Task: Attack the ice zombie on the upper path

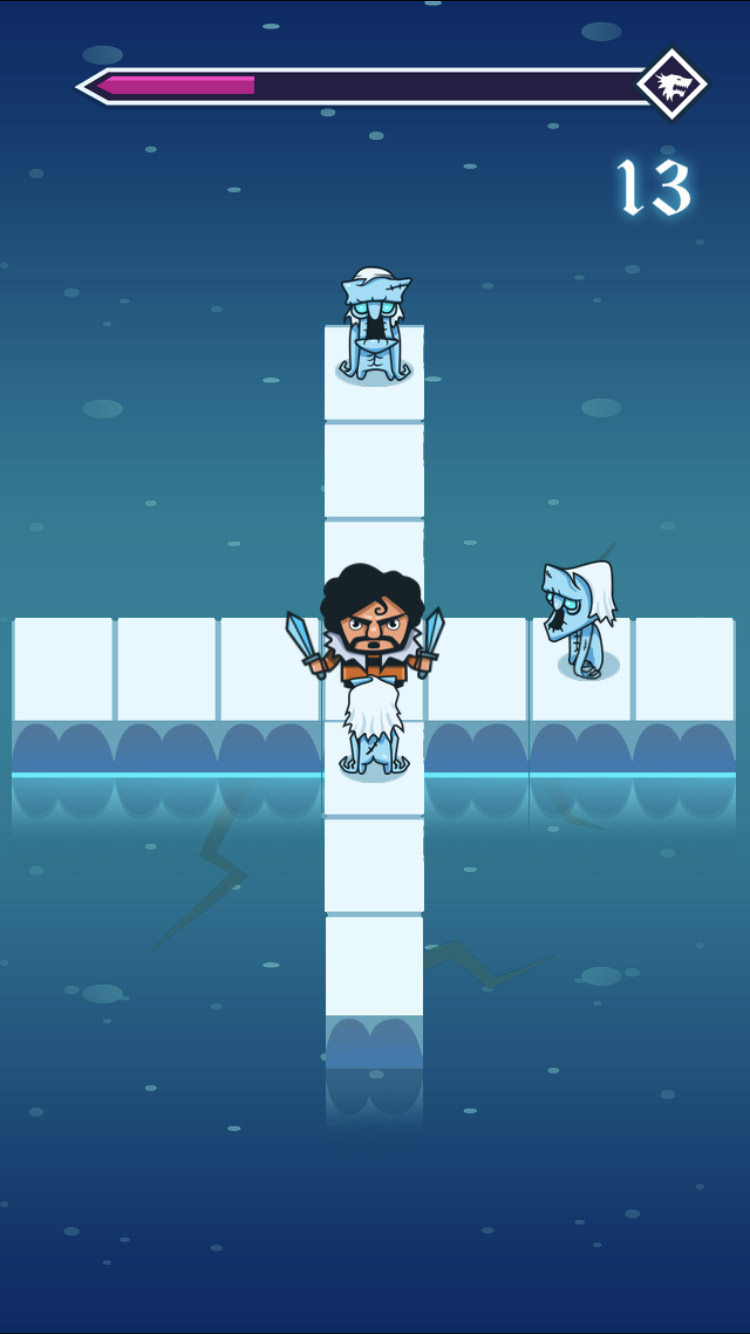Action: tap(375, 326)
